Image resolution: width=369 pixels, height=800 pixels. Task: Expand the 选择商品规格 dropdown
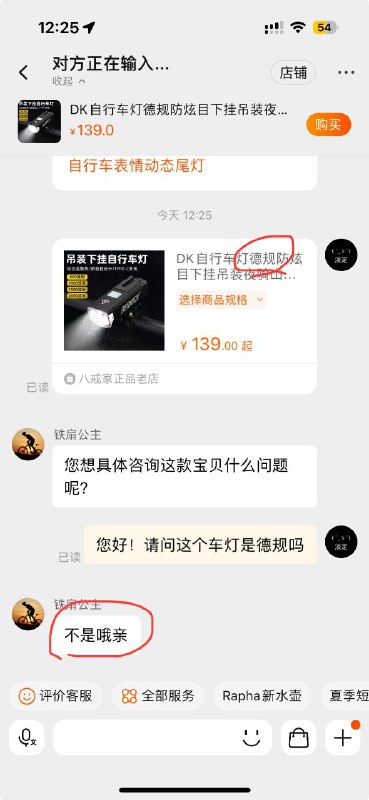pyautogui.click(x=222, y=299)
